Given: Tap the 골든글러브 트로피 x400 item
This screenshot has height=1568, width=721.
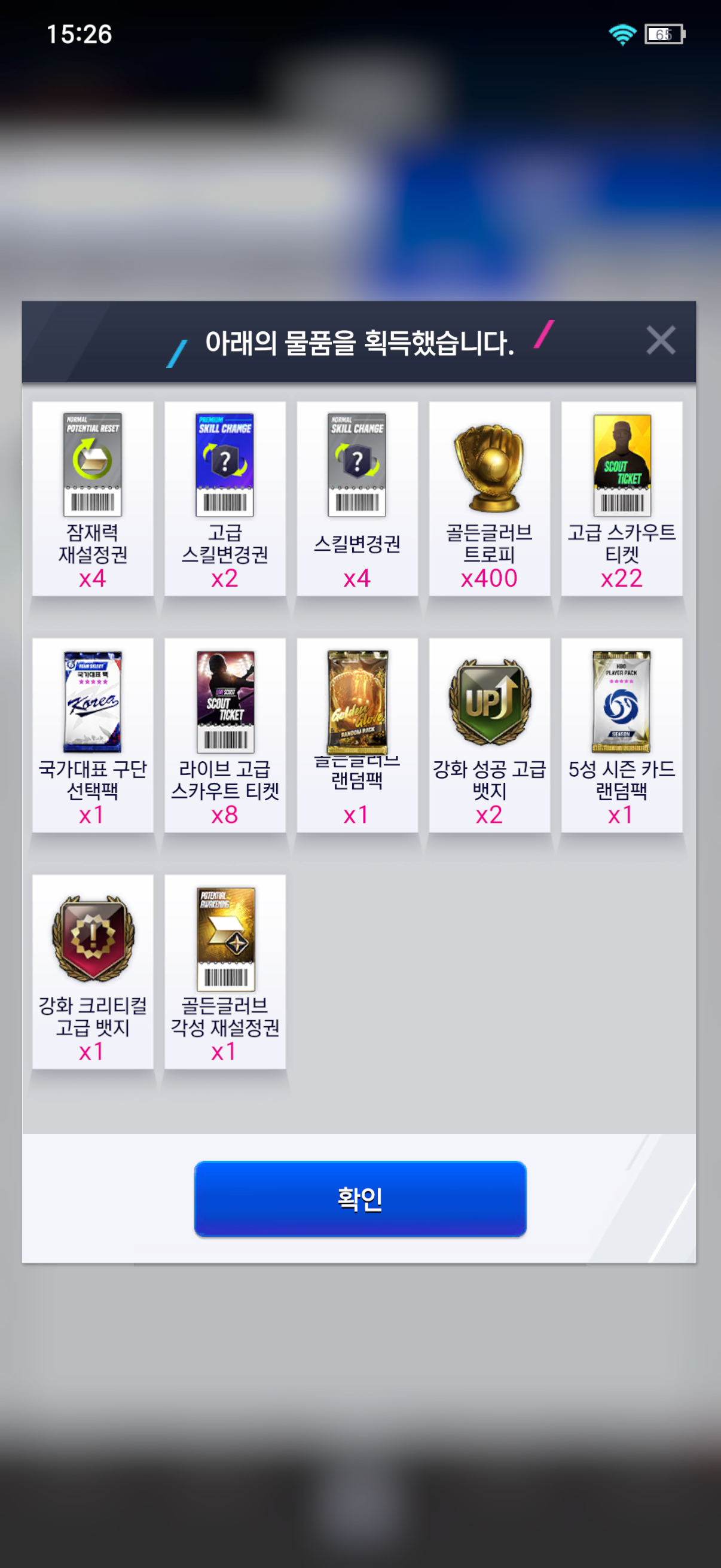Looking at the screenshot, I should (x=489, y=498).
